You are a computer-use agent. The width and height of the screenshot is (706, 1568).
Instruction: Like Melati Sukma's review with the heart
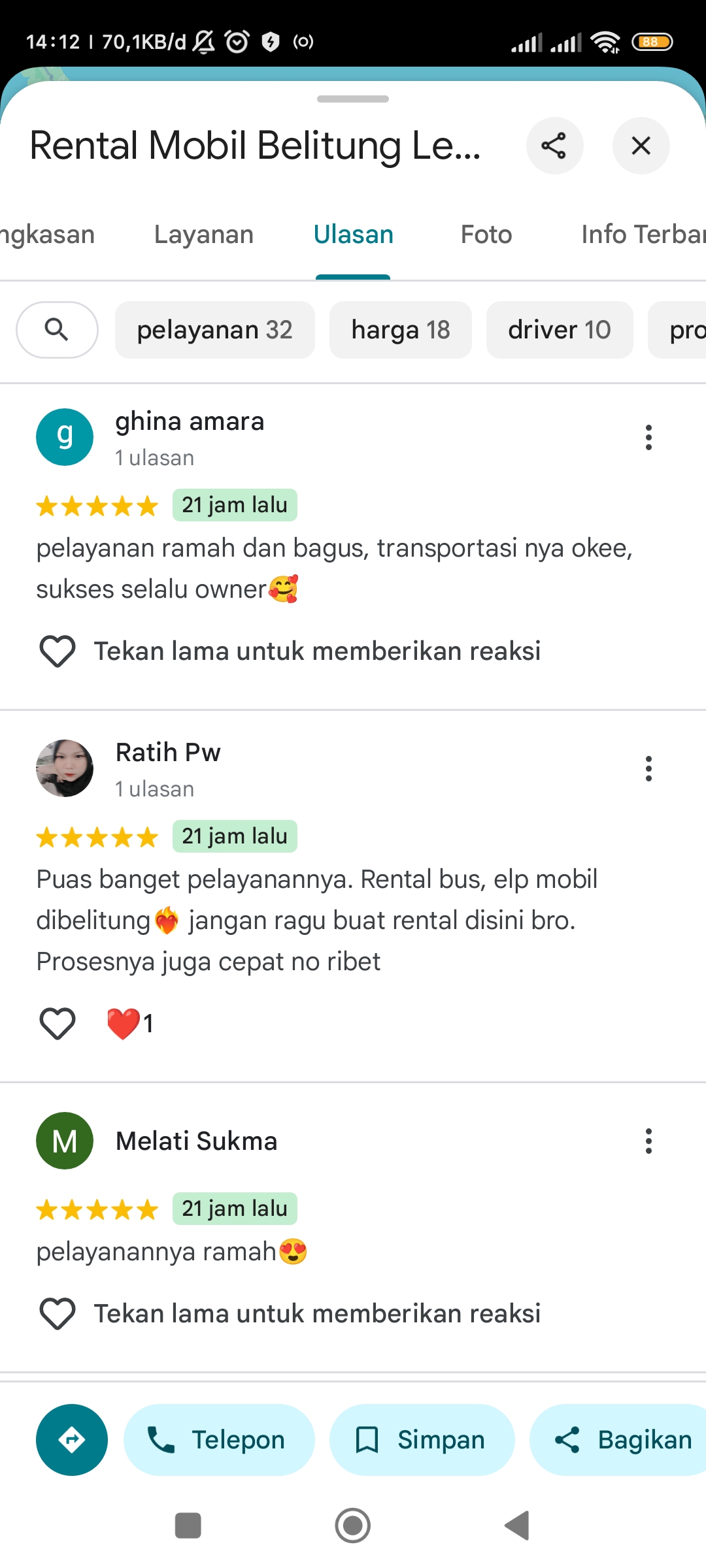[58, 1314]
